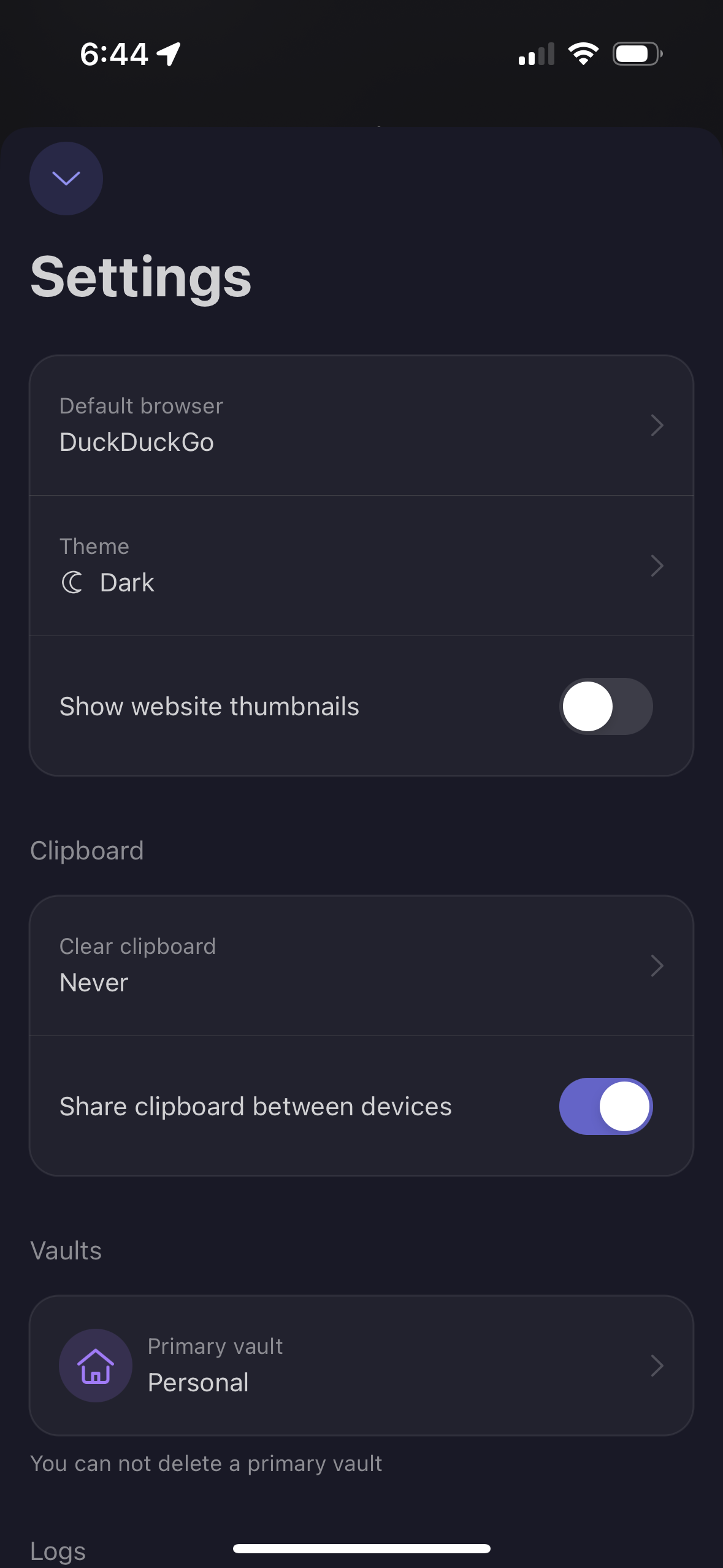Collapse Settings with the down chevron button
Viewport: 723px width, 1568px height.
(66, 179)
